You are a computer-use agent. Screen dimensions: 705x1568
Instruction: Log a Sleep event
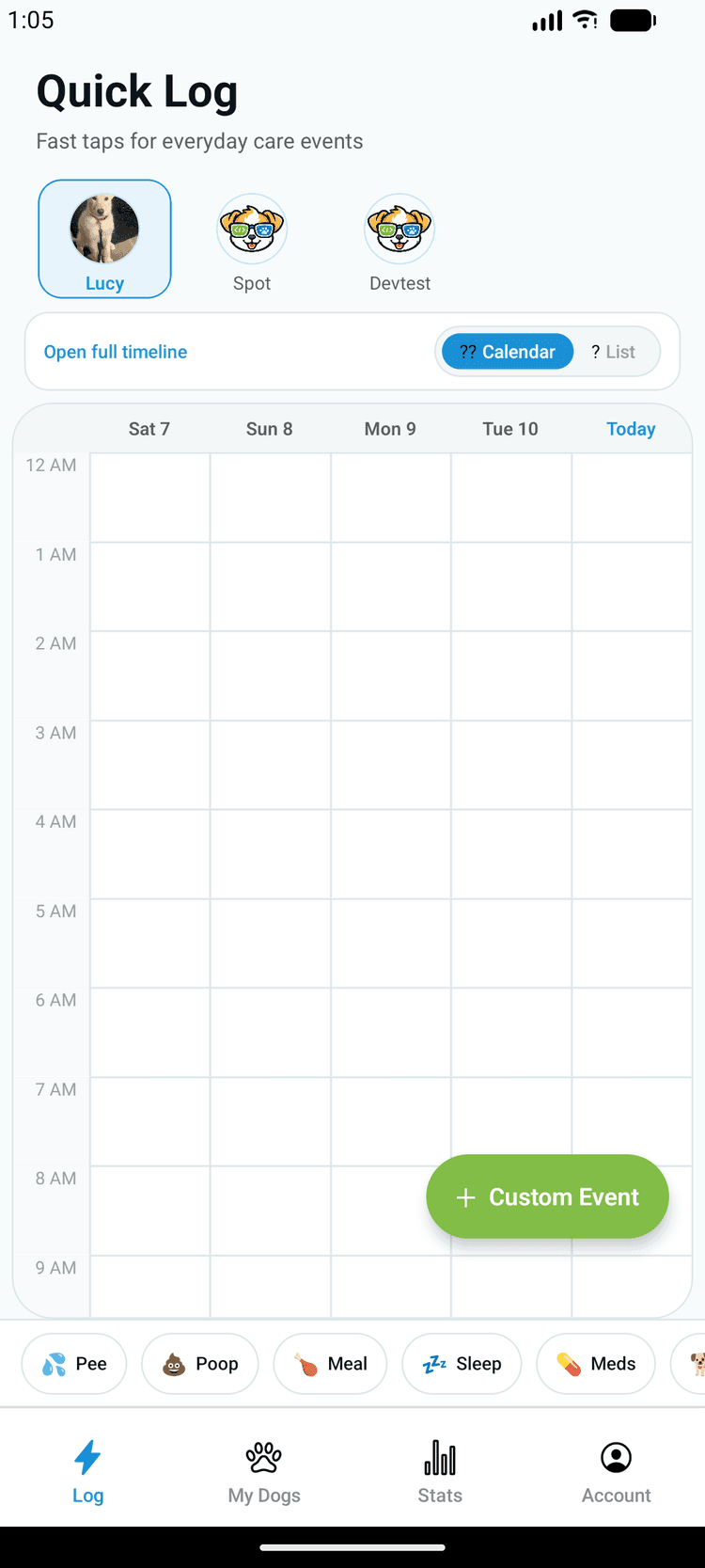coord(462,1364)
